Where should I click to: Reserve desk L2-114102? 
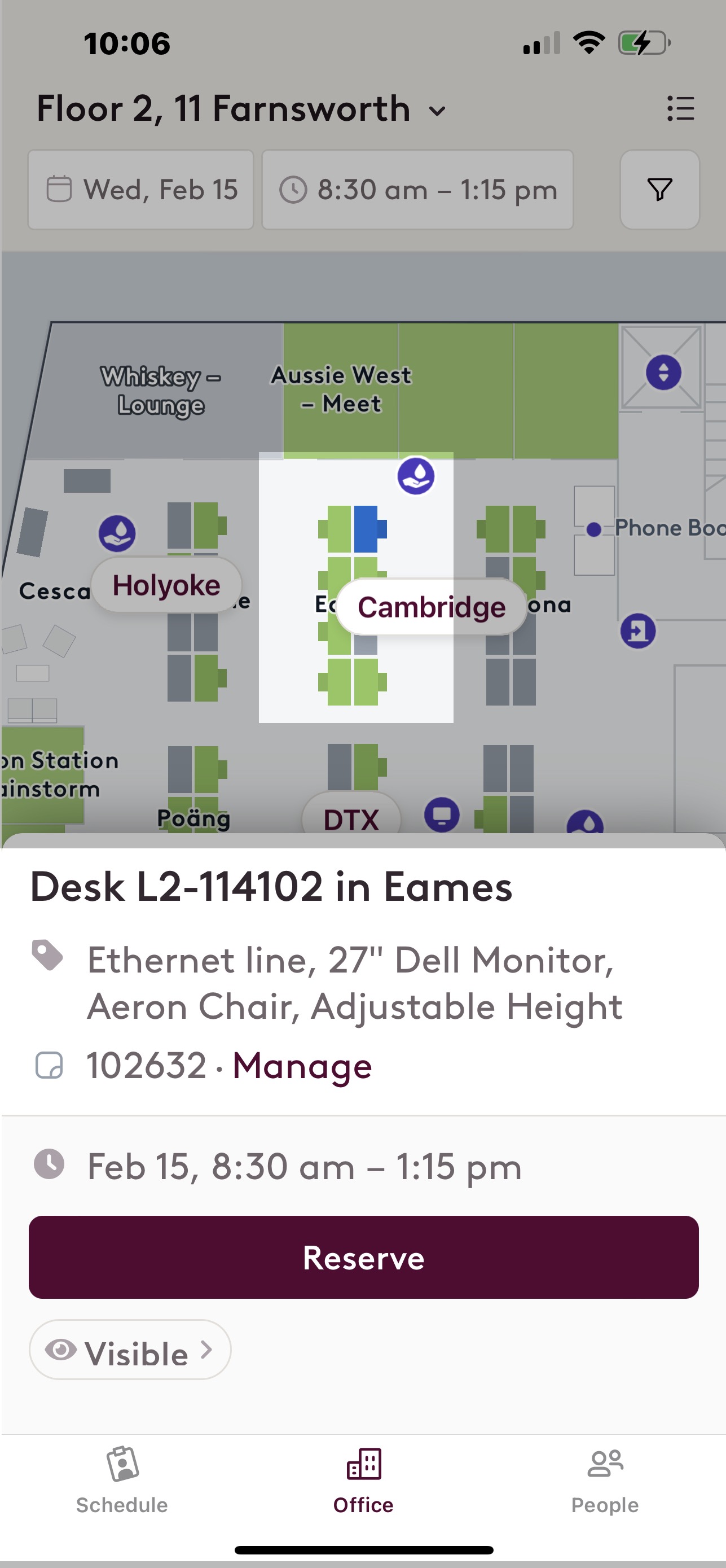click(363, 1258)
